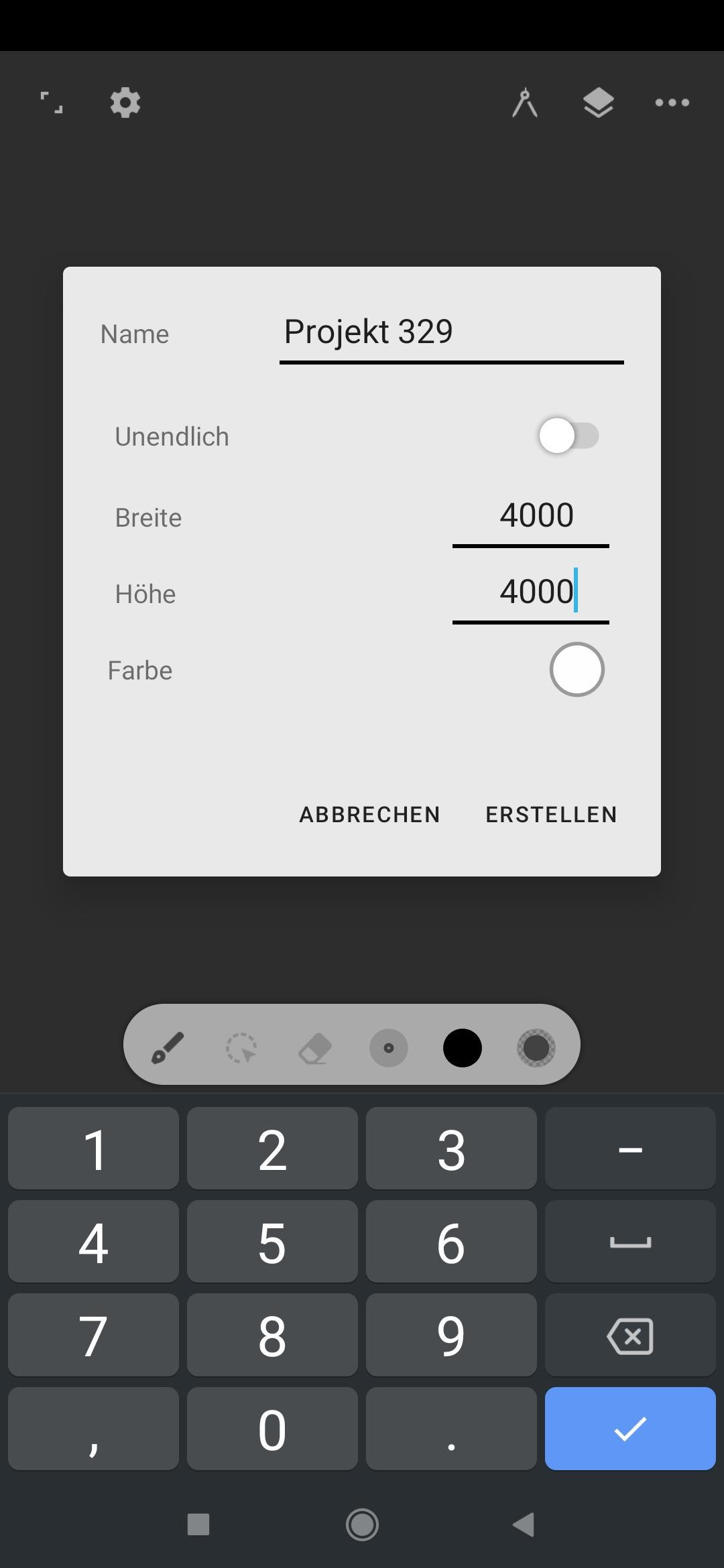Choose the lasso selection tool

241,1047
